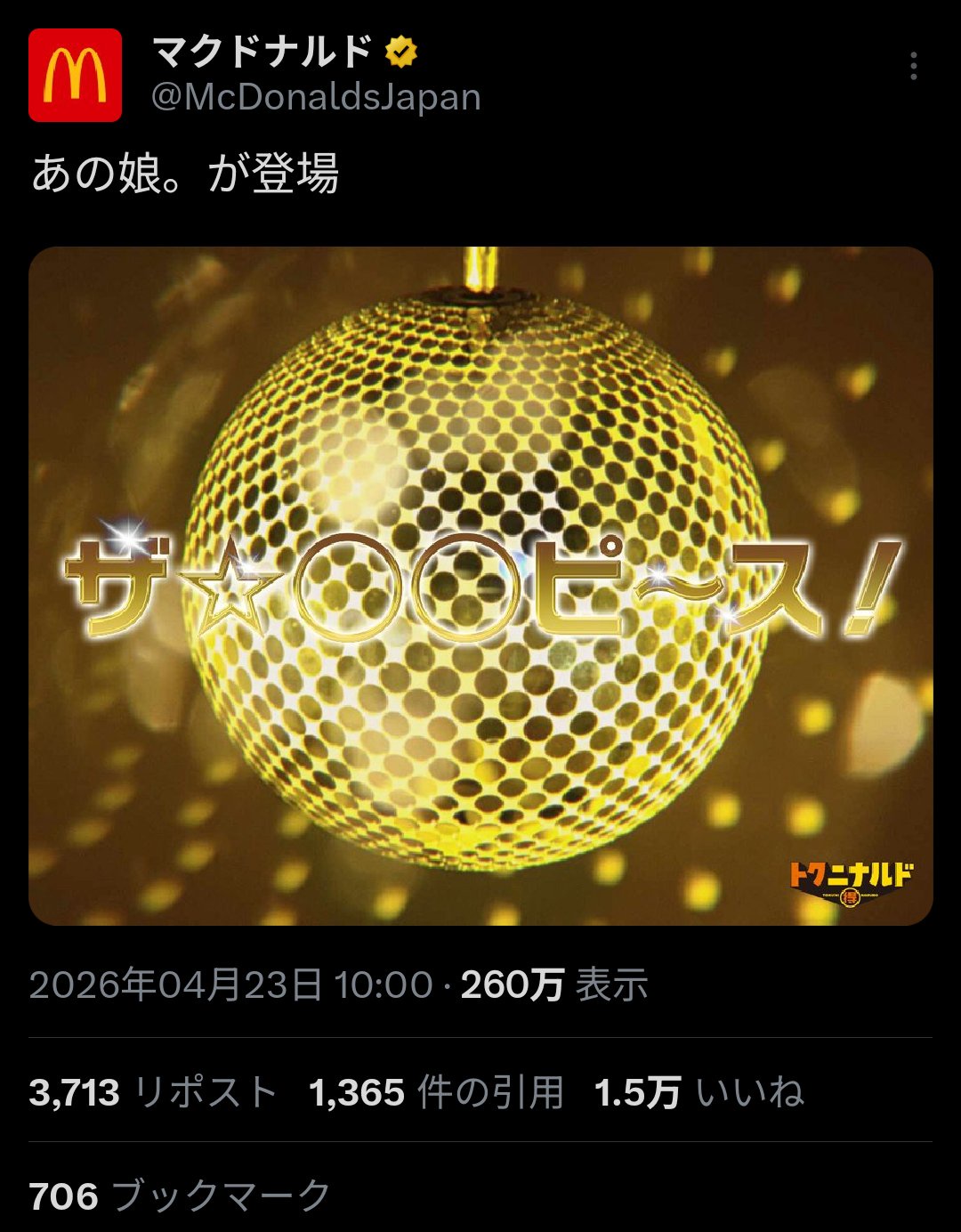Open the 260万 view count details
The width and height of the screenshot is (961, 1232).
click(x=553, y=985)
